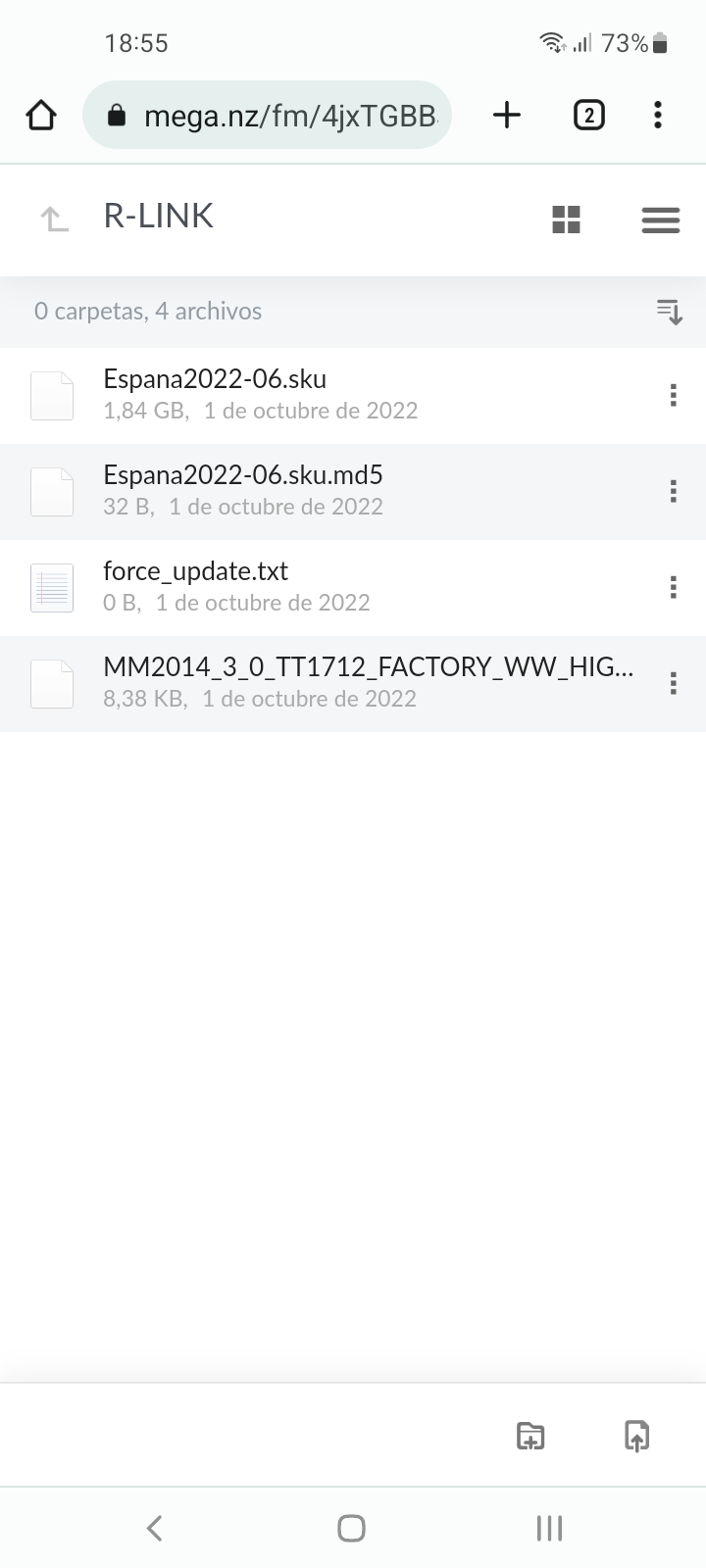Open options for Espana2022-06.sku.md5
The width and height of the screenshot is (706, 1568).
click(673, 491)
